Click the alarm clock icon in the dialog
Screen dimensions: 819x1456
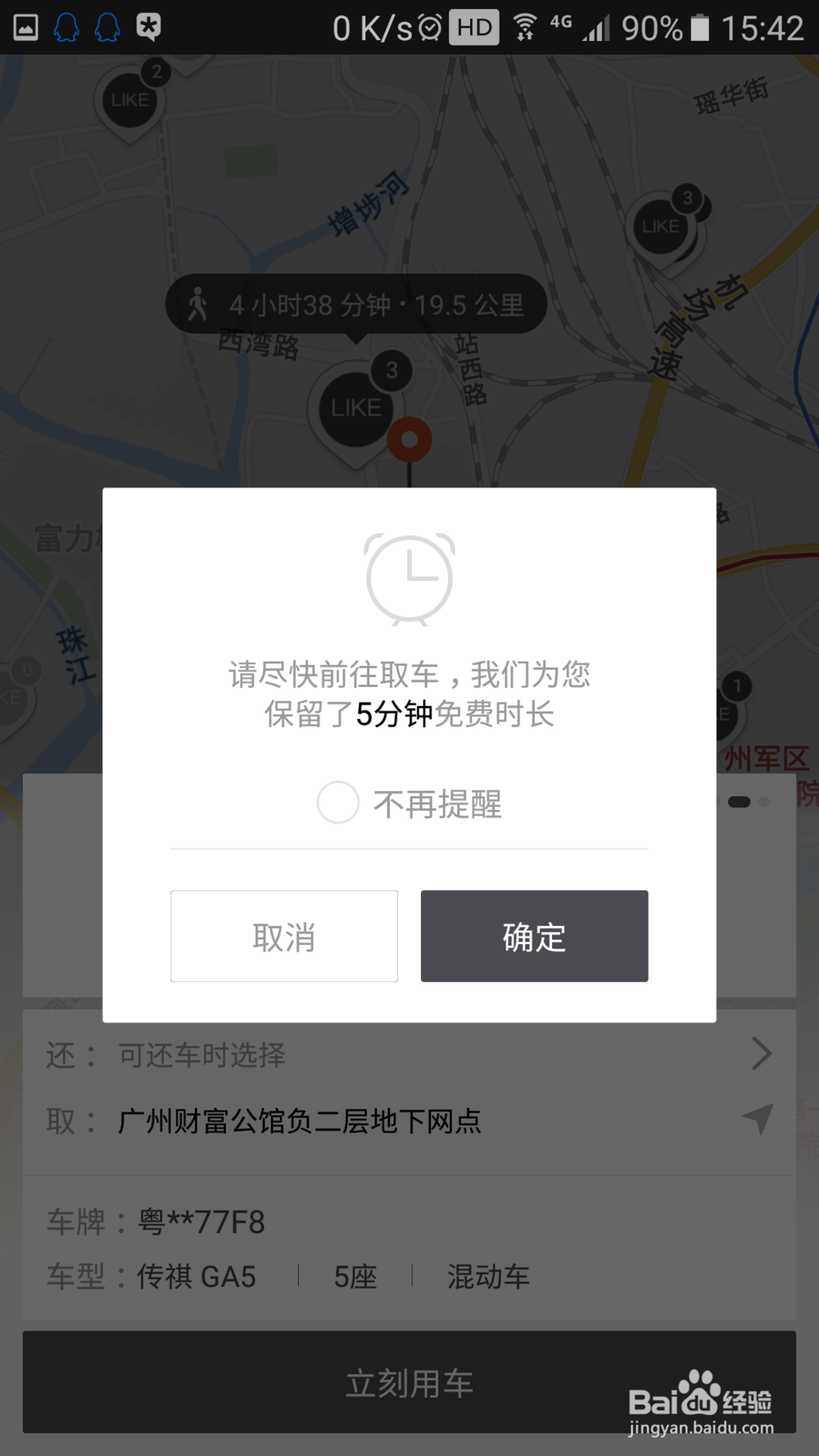(409, 577)
